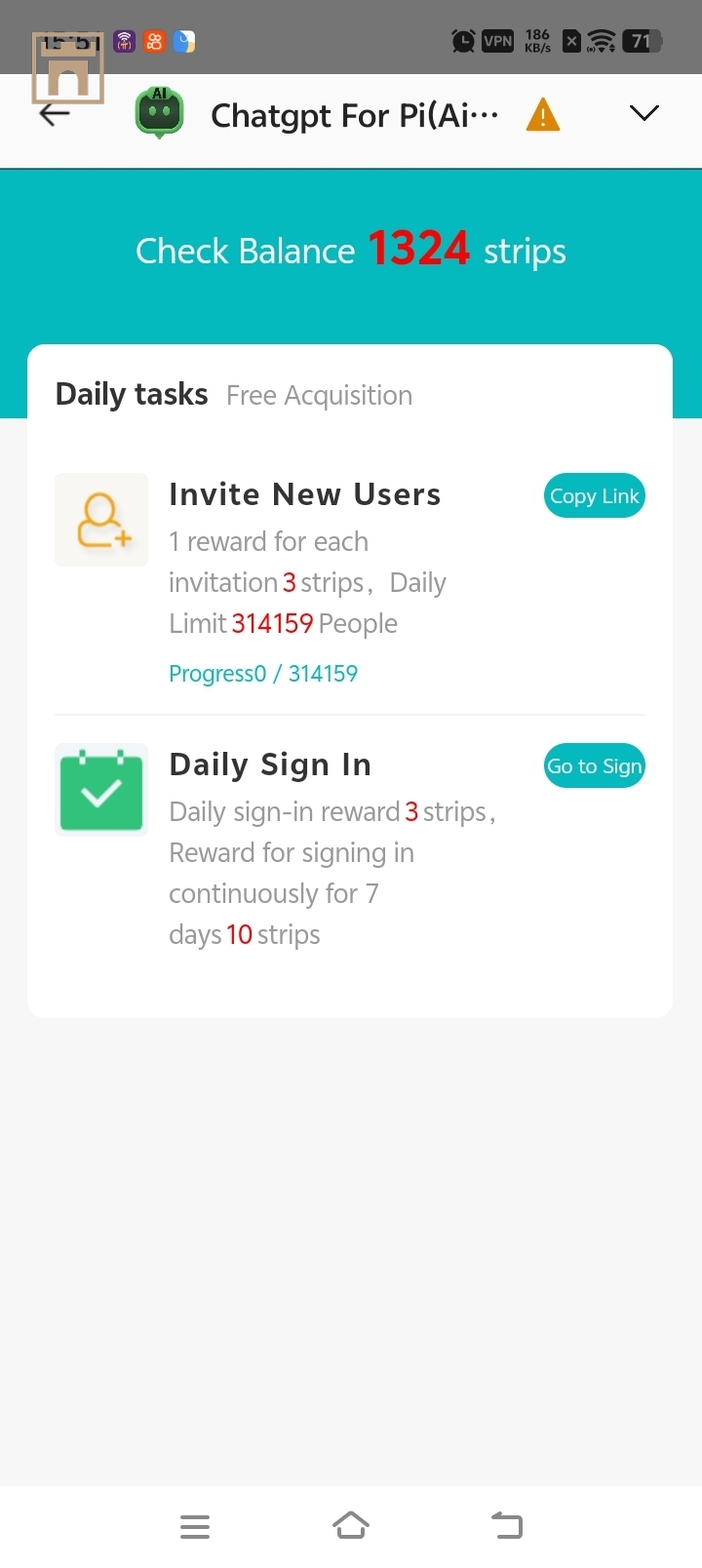Viewport: 702px width, 1568px height.
Task: Go back using the top-left arrow
Action: pos(55,115)
